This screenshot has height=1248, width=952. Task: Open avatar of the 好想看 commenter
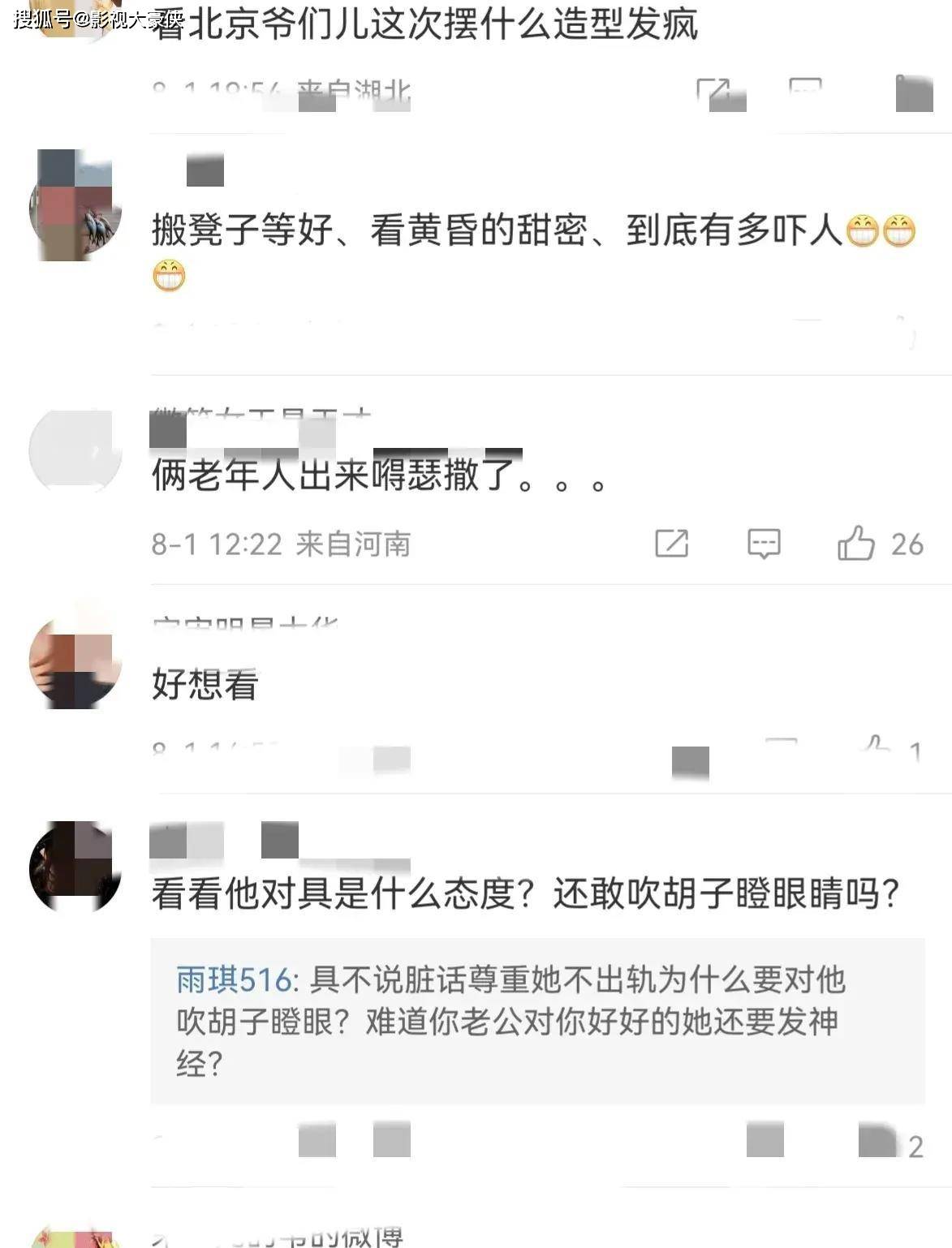pyautogui.click(x=75, y=663)
